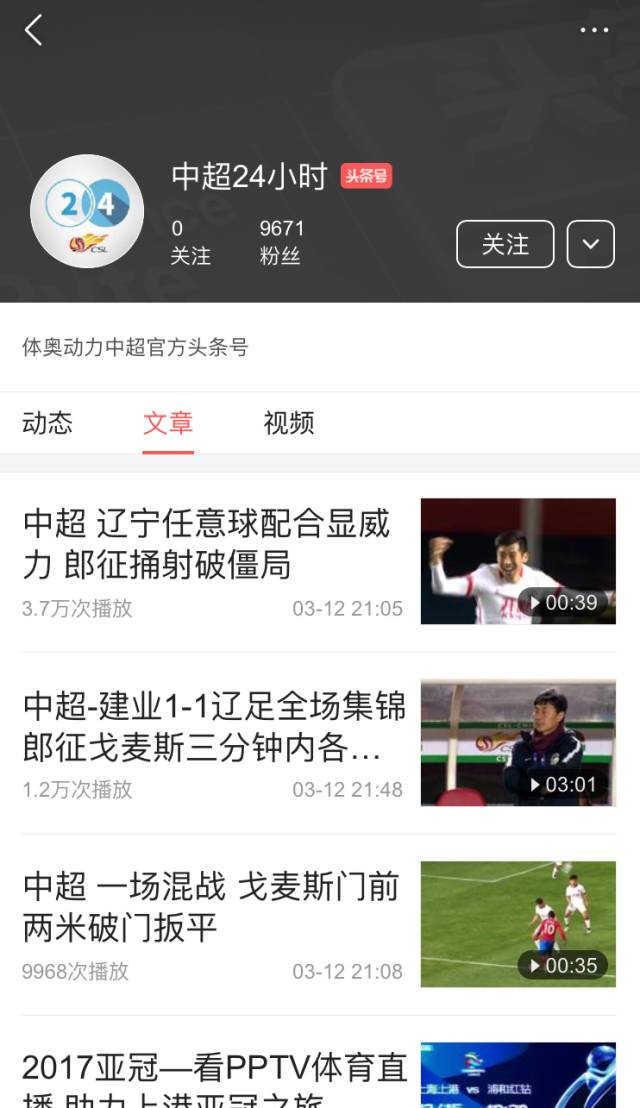Expand the dropdown arrow beside 关注

point(590,244)
